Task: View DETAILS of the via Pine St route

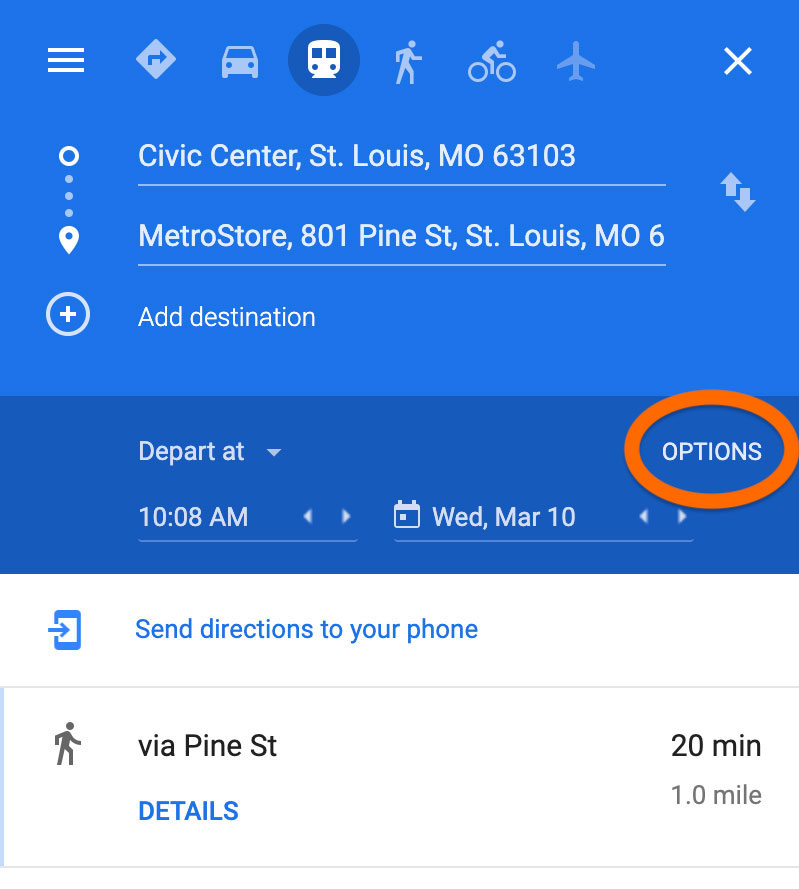Action: 188,811
